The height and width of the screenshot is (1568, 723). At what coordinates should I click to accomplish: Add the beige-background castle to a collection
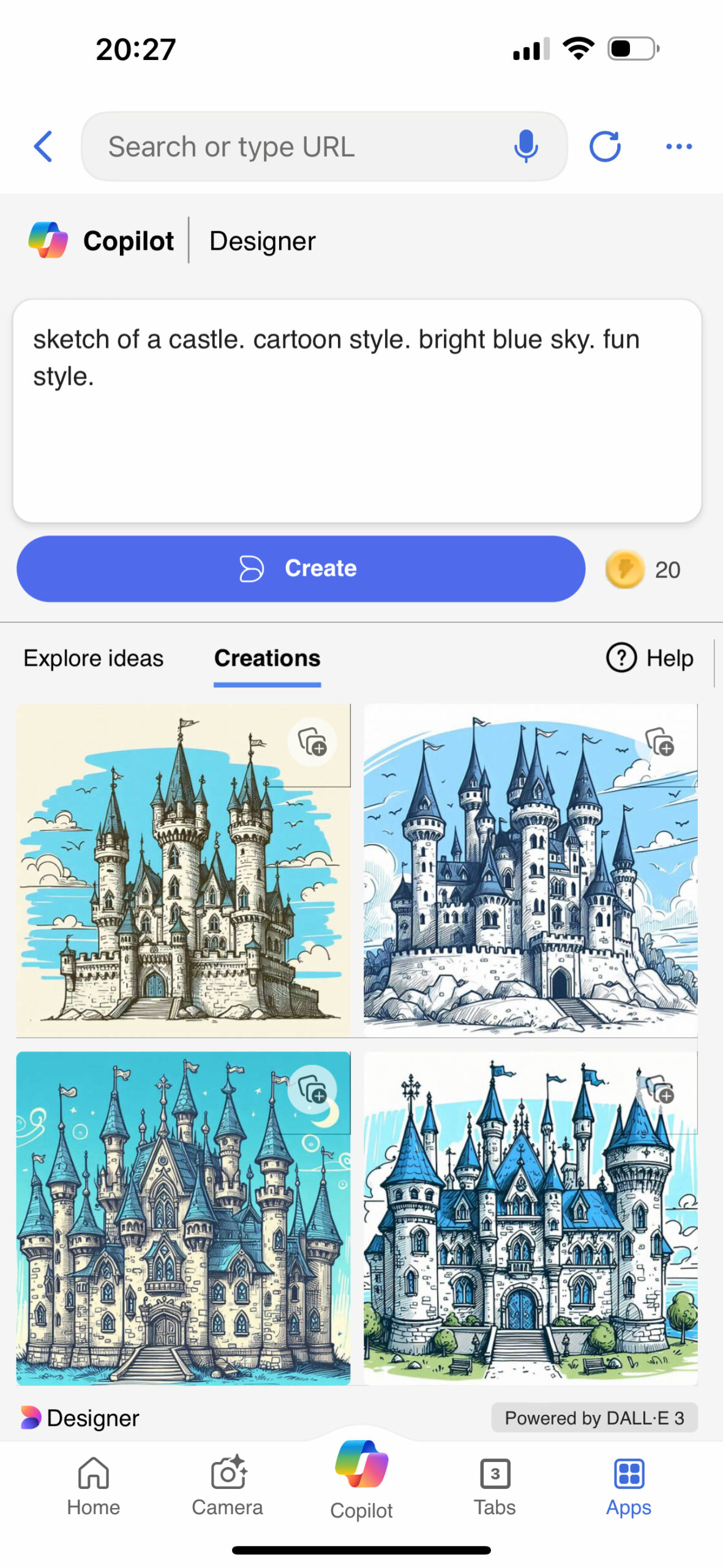point(312,742)
